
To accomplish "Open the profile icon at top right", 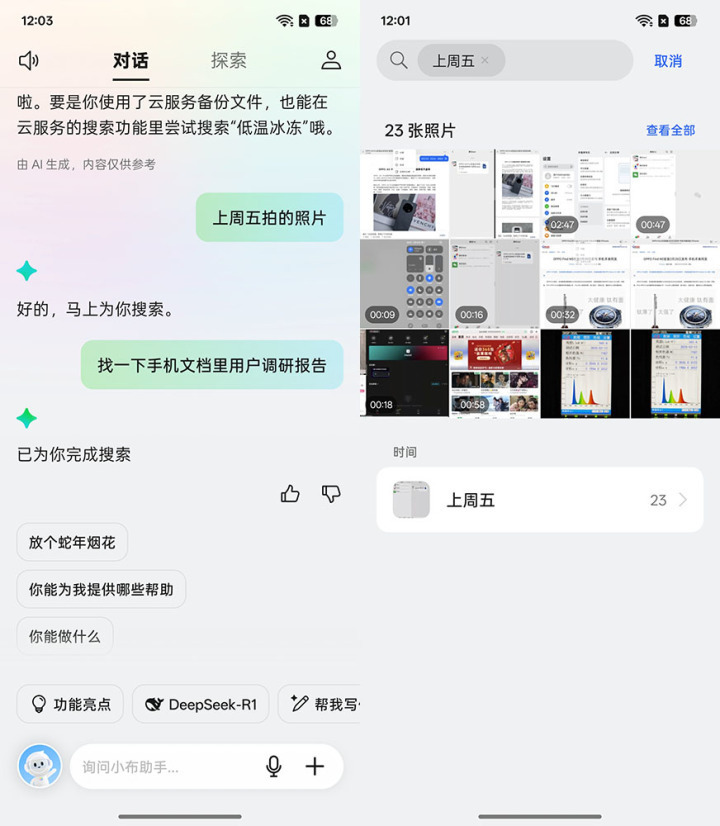I will pyautogui.click(x=331, y=61).
